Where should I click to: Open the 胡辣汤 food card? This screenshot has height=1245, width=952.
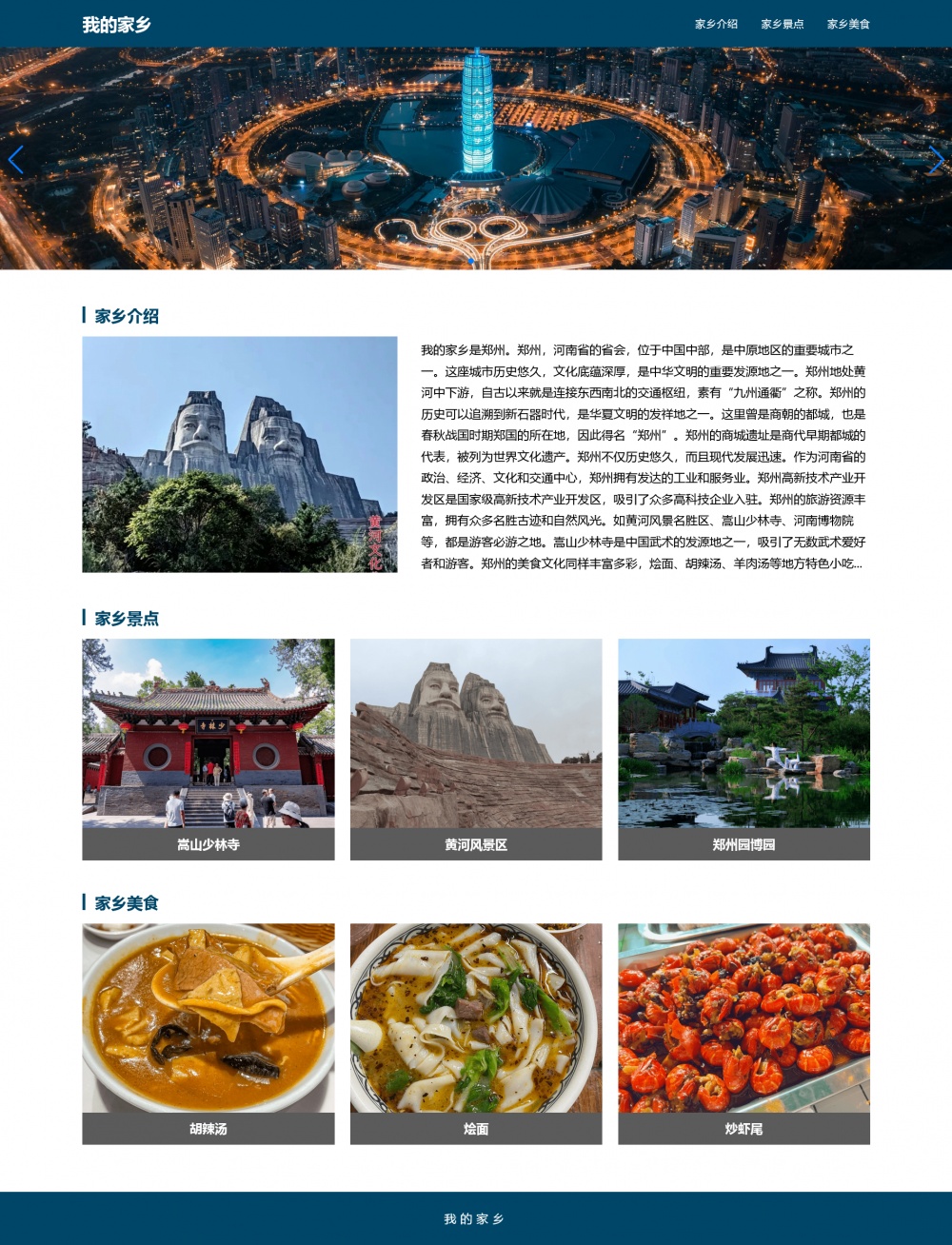208,1034
